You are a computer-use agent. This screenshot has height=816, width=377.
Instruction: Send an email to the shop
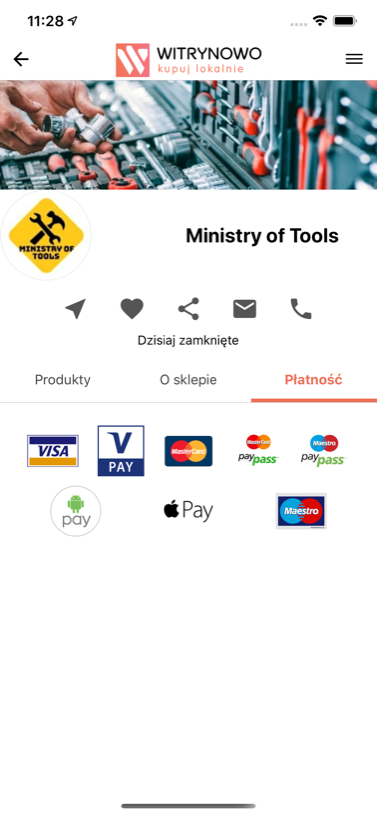coord(245,309)
